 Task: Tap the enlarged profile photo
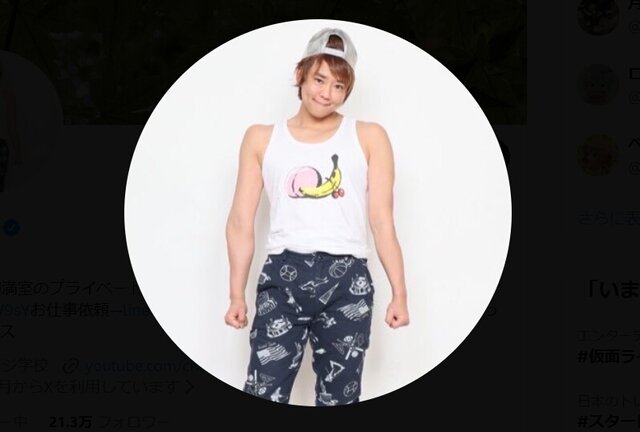tap(318, 212)
